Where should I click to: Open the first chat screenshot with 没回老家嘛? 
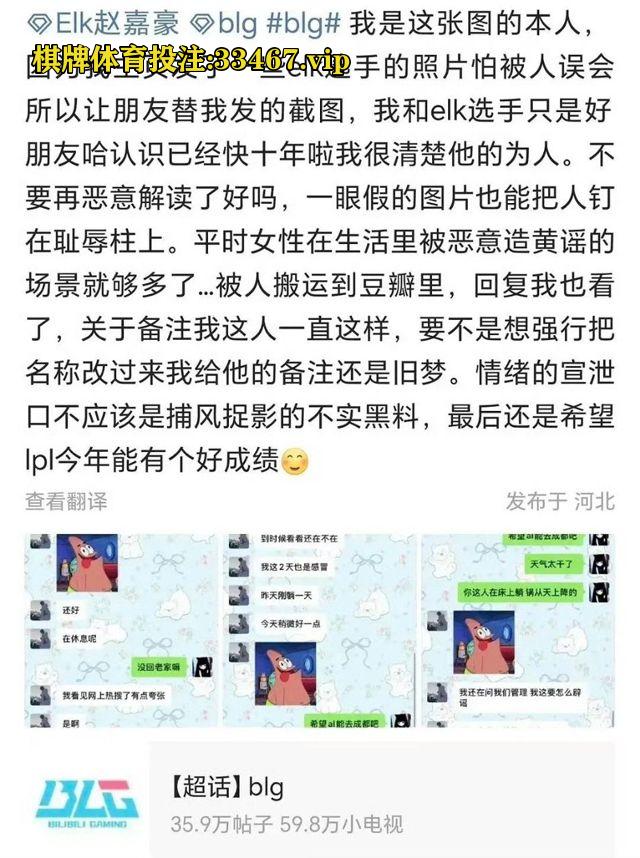click(121, 629)
